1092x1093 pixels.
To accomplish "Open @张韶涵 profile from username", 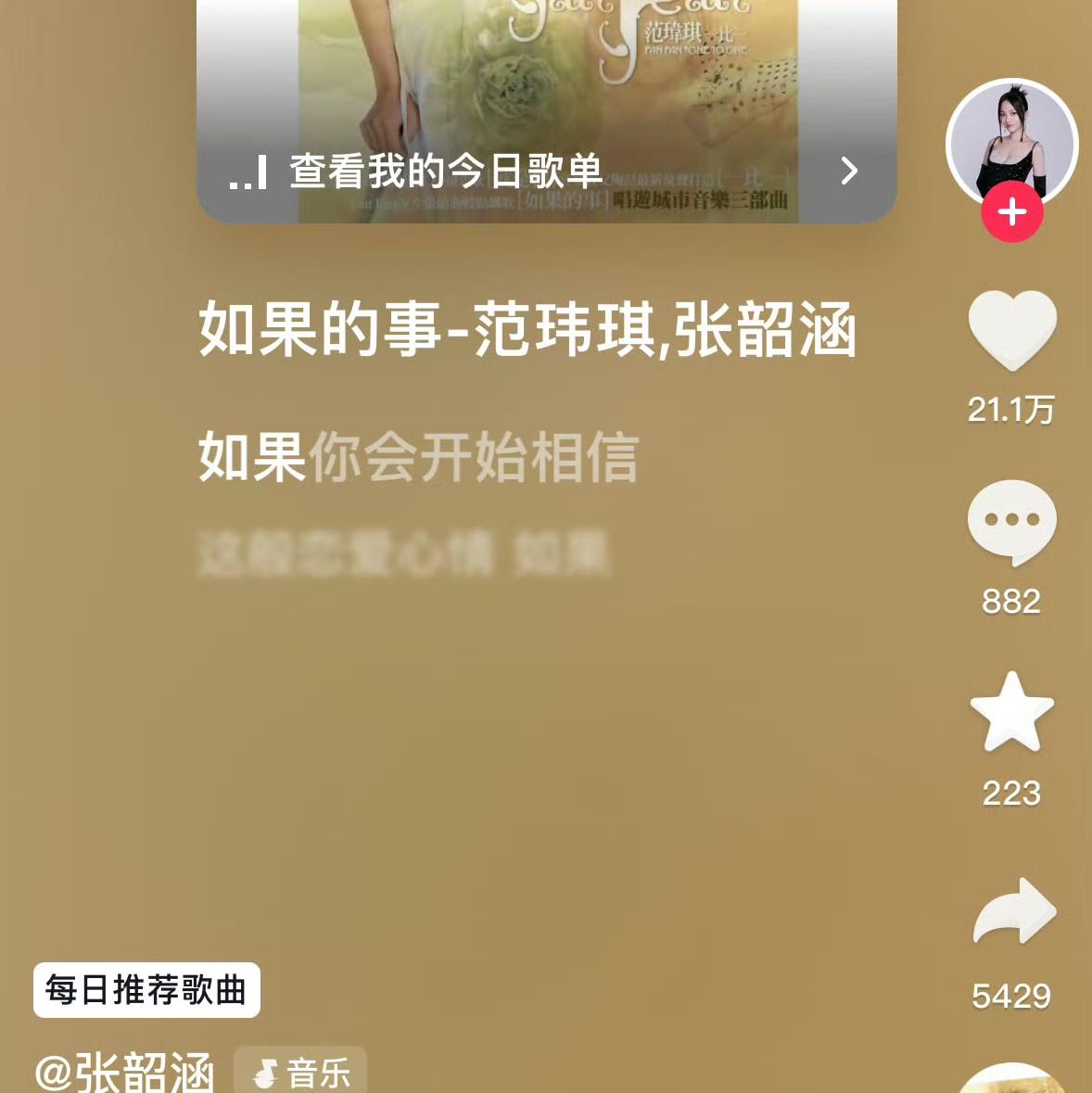I will click(124, 1074).
